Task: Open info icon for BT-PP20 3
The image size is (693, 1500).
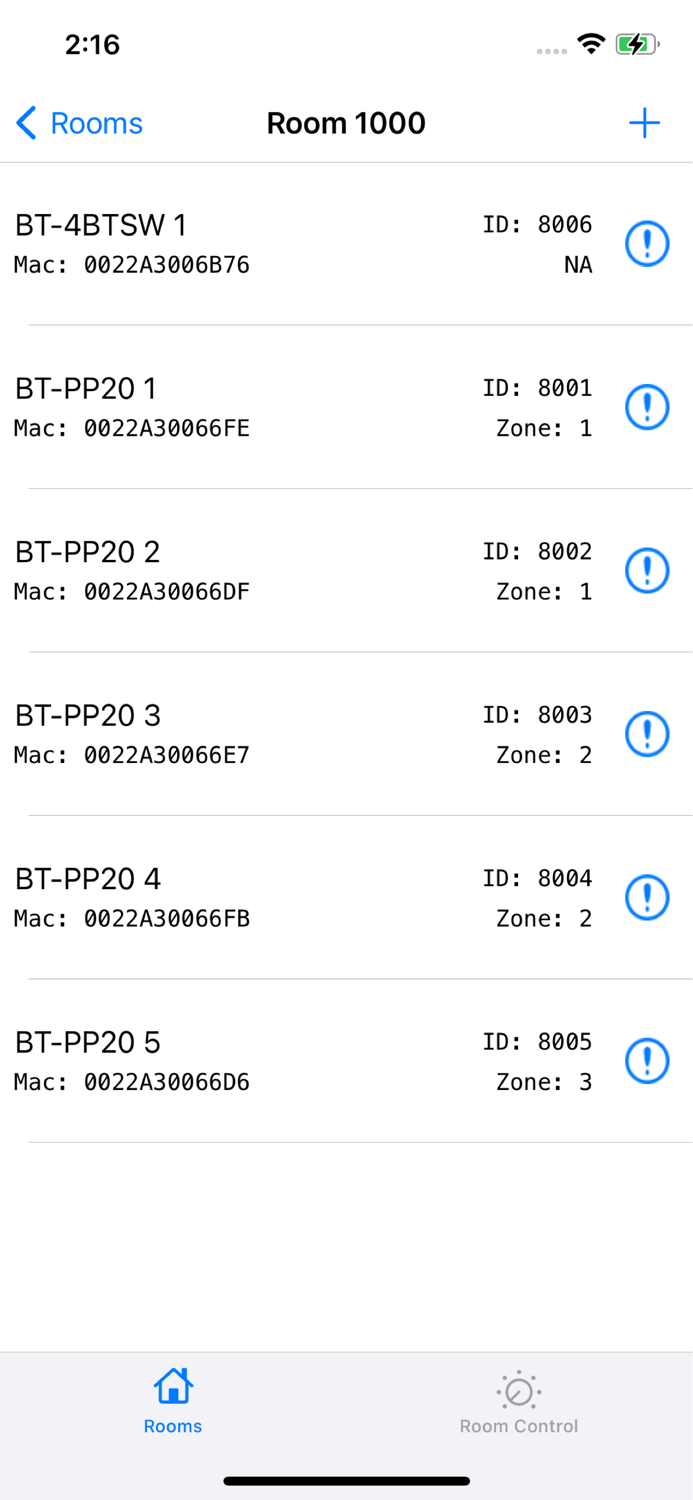Action: click(x=647, y=734)
